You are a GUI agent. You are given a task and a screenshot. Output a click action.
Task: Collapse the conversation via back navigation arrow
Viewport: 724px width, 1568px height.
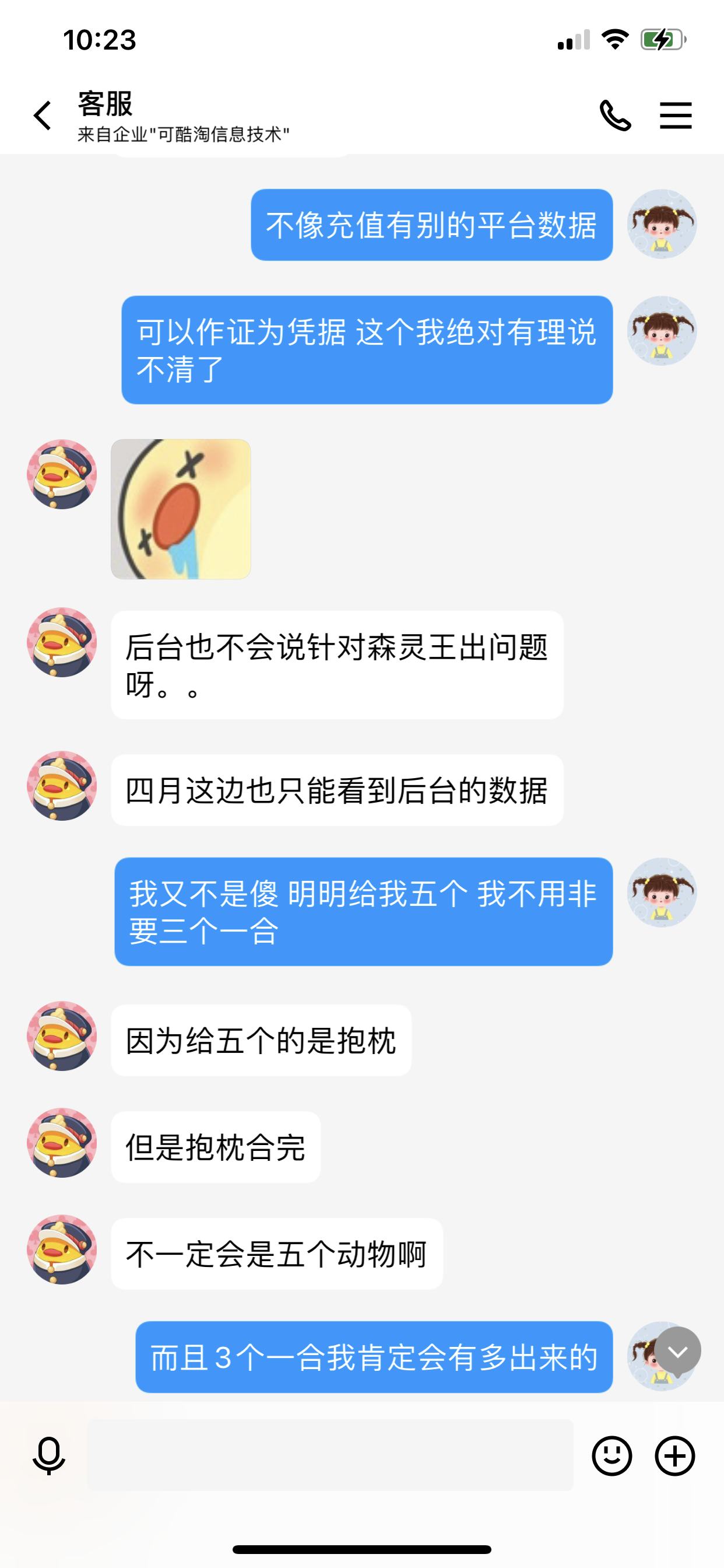41,114
